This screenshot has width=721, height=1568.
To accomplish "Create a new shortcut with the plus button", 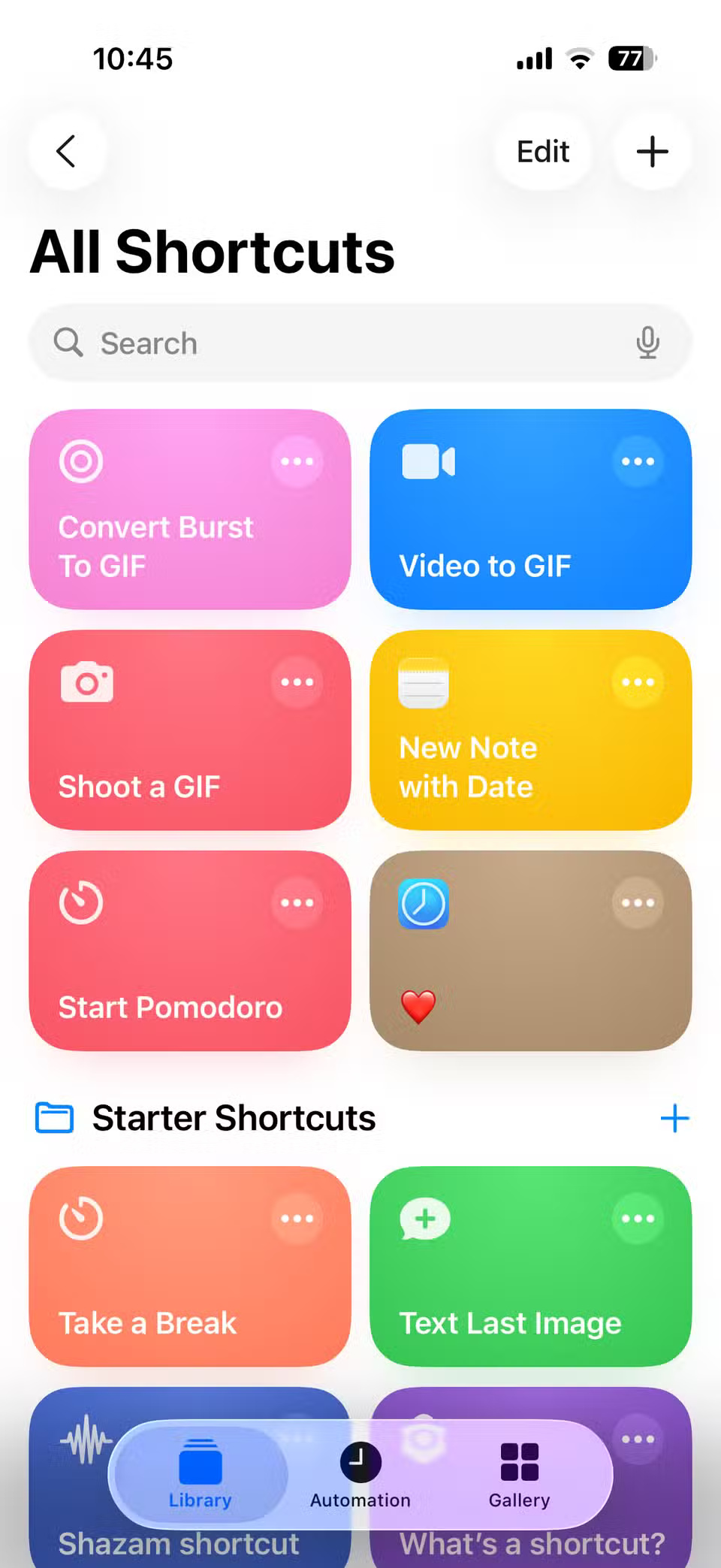I will tap(651, 151).
